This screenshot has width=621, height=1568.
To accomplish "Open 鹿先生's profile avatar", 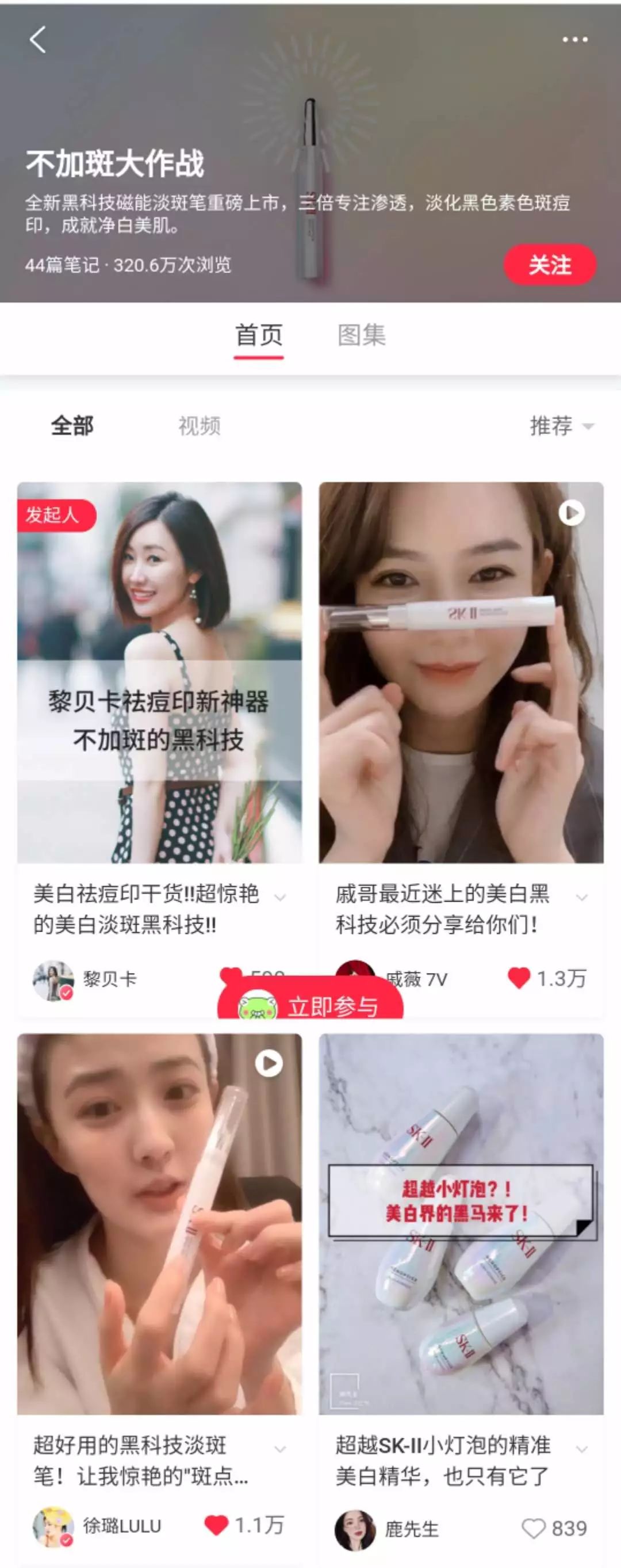I will coord(355,1528).
